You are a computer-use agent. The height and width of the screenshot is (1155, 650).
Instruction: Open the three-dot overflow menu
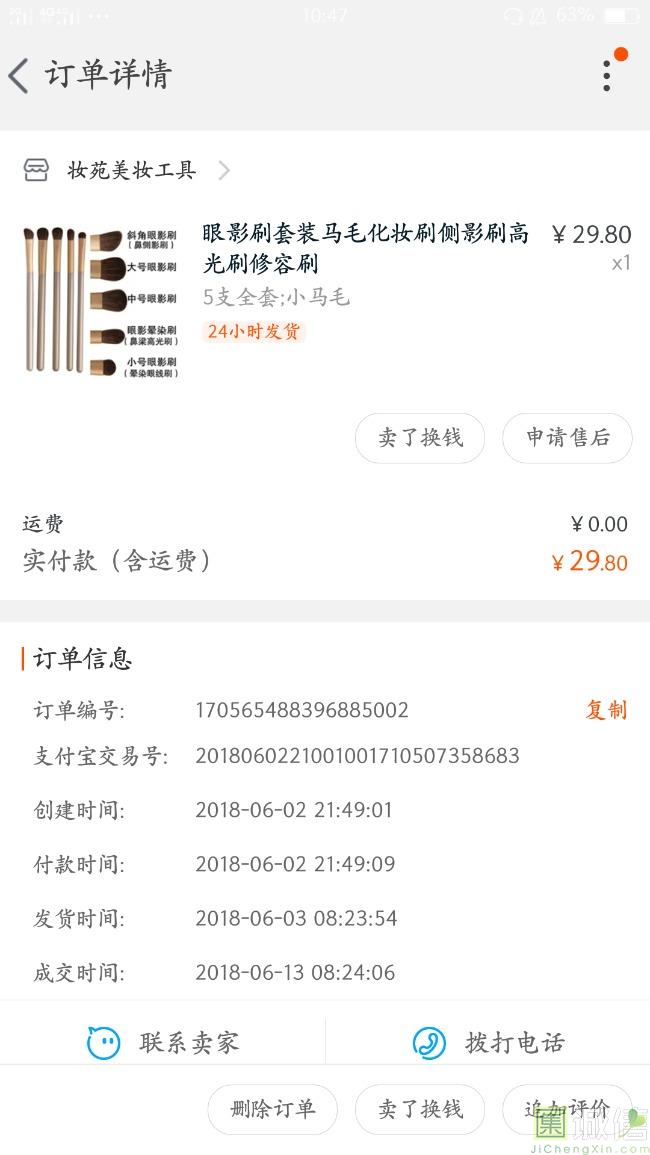607,75
